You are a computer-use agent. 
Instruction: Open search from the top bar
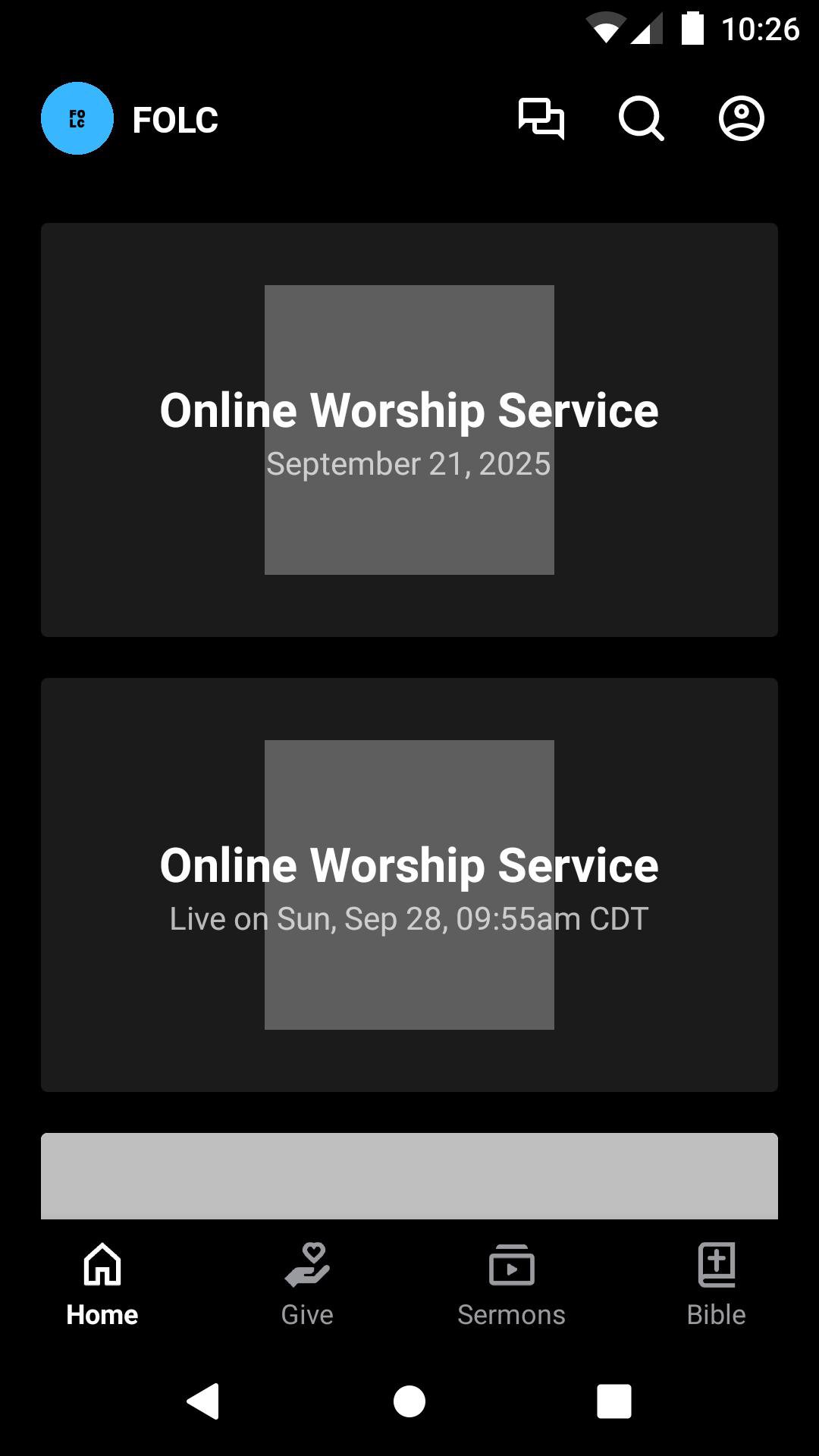coord(641,119)
